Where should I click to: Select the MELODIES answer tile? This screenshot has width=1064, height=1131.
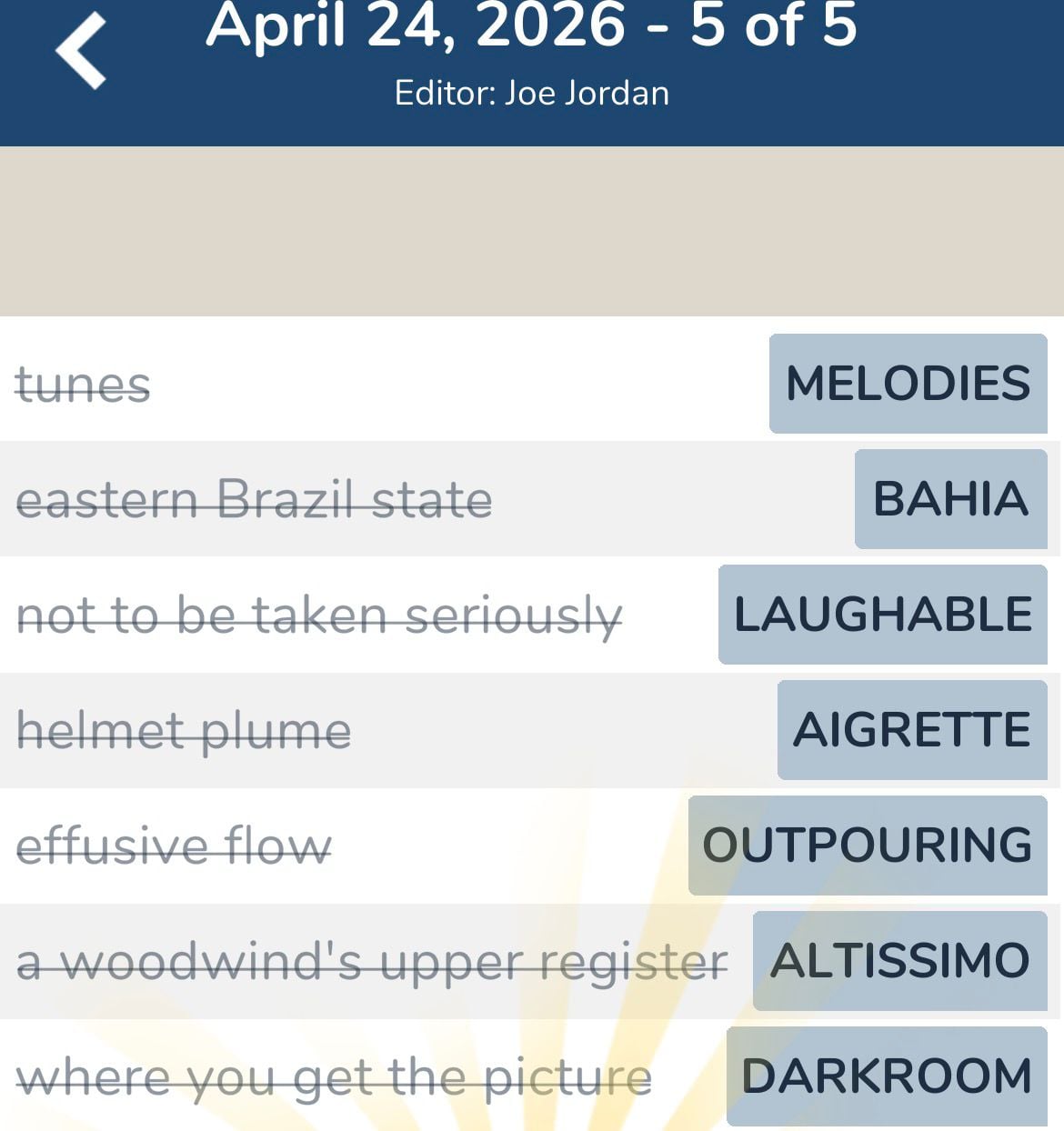(x=908, y=383)
